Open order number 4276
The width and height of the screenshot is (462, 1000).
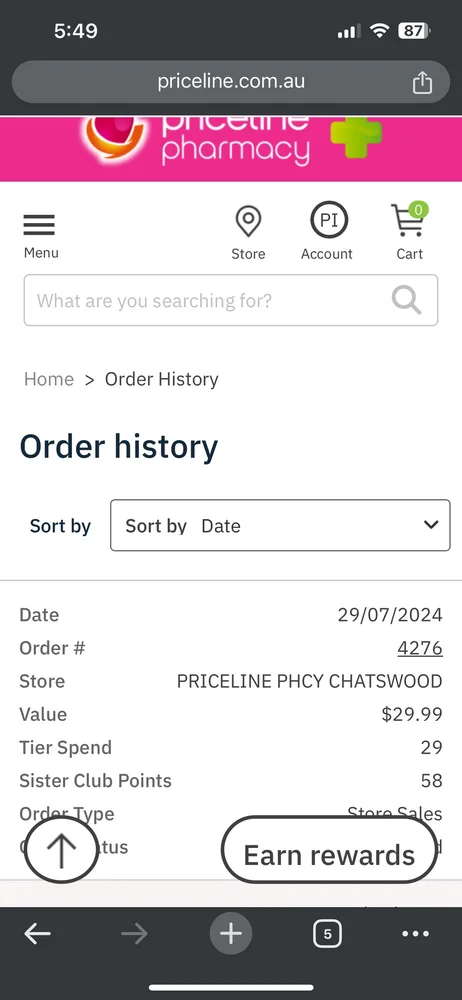pyautogui.click(x=420, y=648)
